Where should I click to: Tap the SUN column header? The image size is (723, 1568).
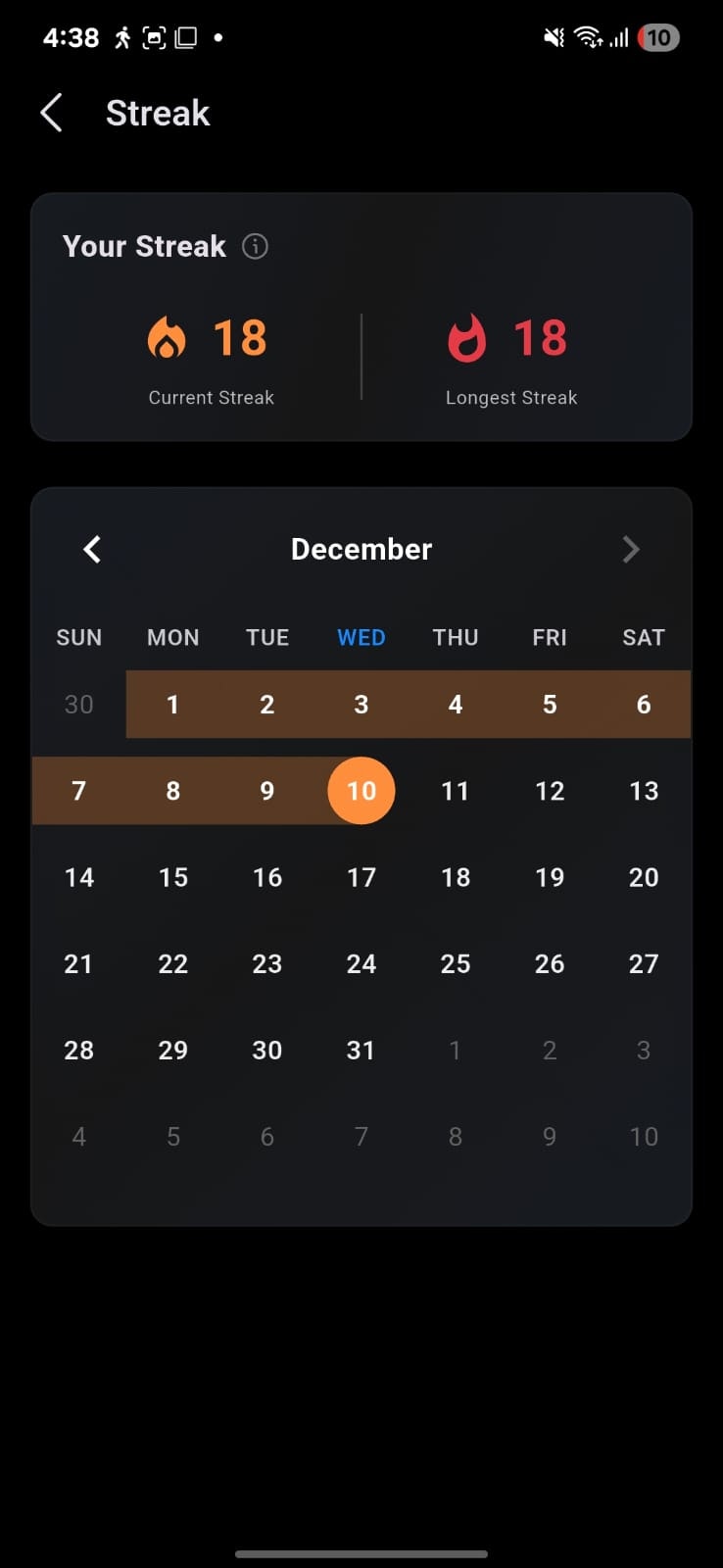pyautogui.click(x=78, y=637)
